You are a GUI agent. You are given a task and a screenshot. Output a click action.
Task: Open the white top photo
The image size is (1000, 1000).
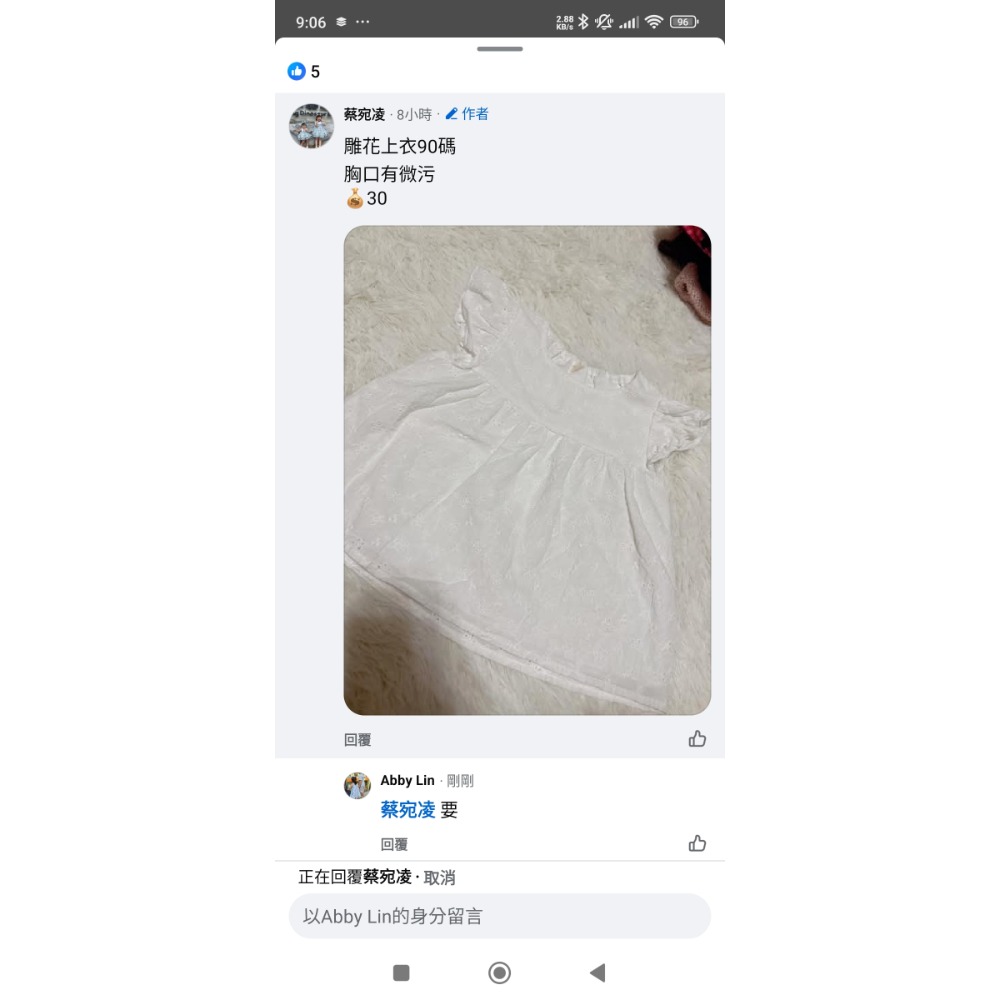[x=527, y=470]
